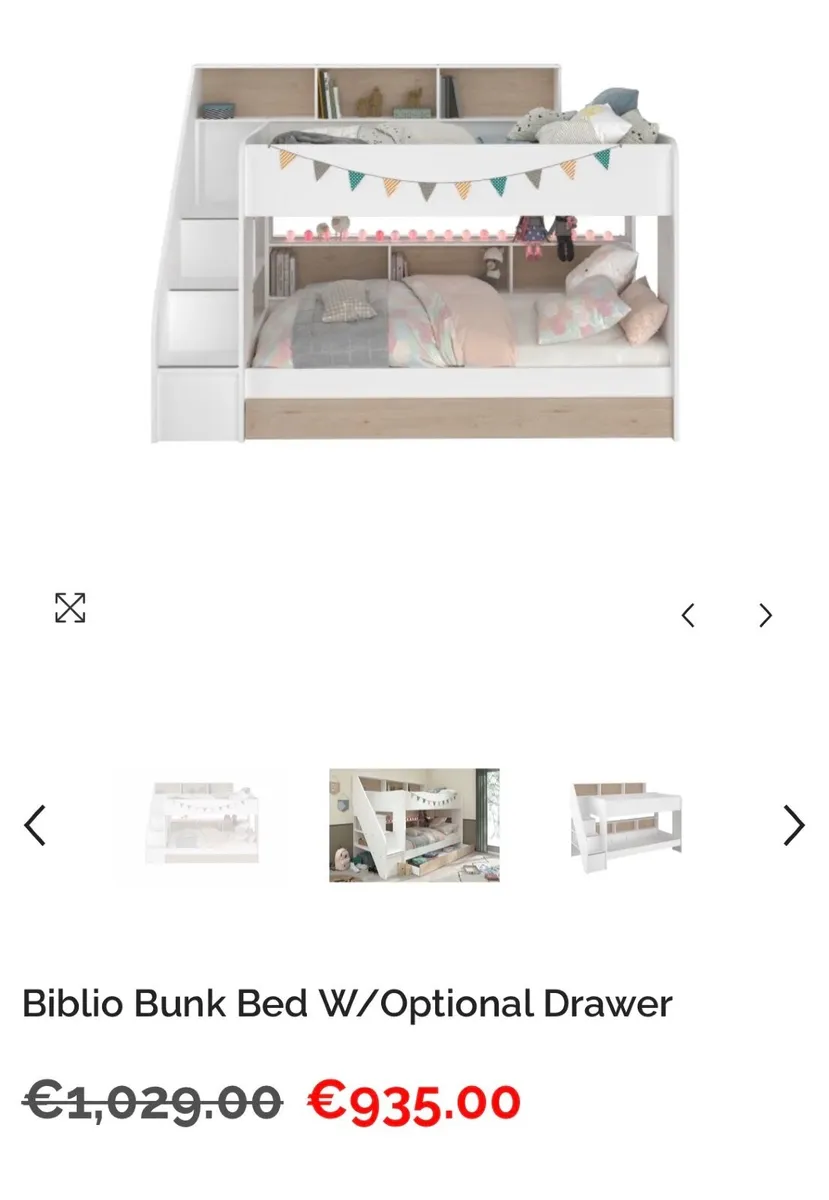829x1200 pixels.
Task: Click the expand arrows icon above the gallery
Action: [71, 607]
